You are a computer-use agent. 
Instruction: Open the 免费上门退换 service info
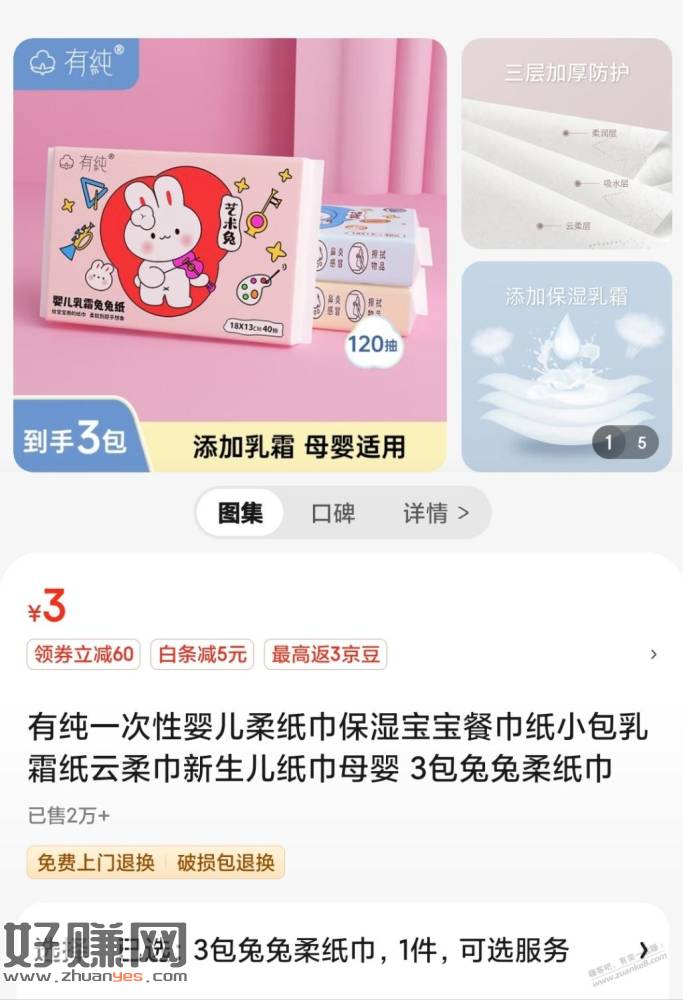click(x=96, y=862)
